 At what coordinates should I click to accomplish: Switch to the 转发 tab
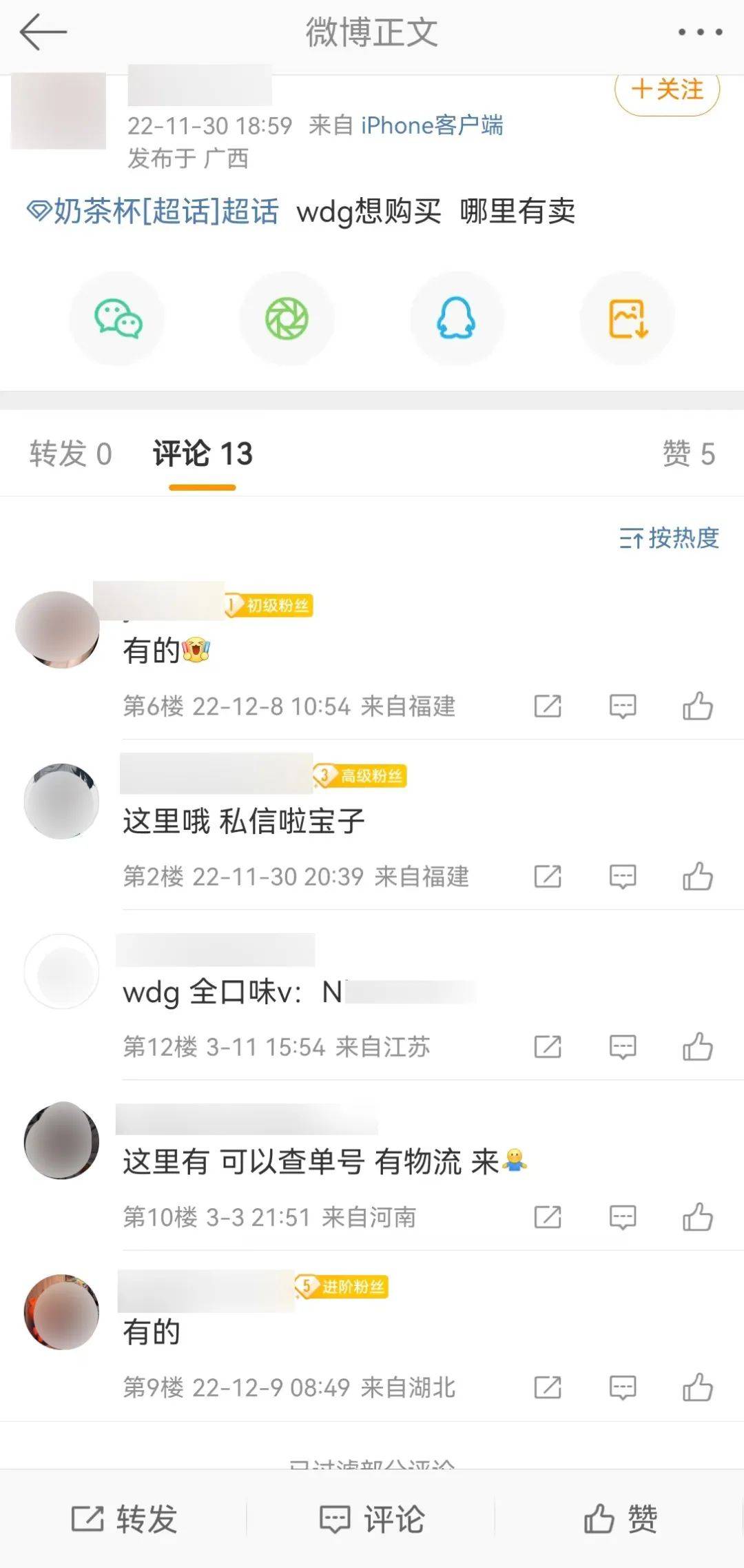[70, 454]
